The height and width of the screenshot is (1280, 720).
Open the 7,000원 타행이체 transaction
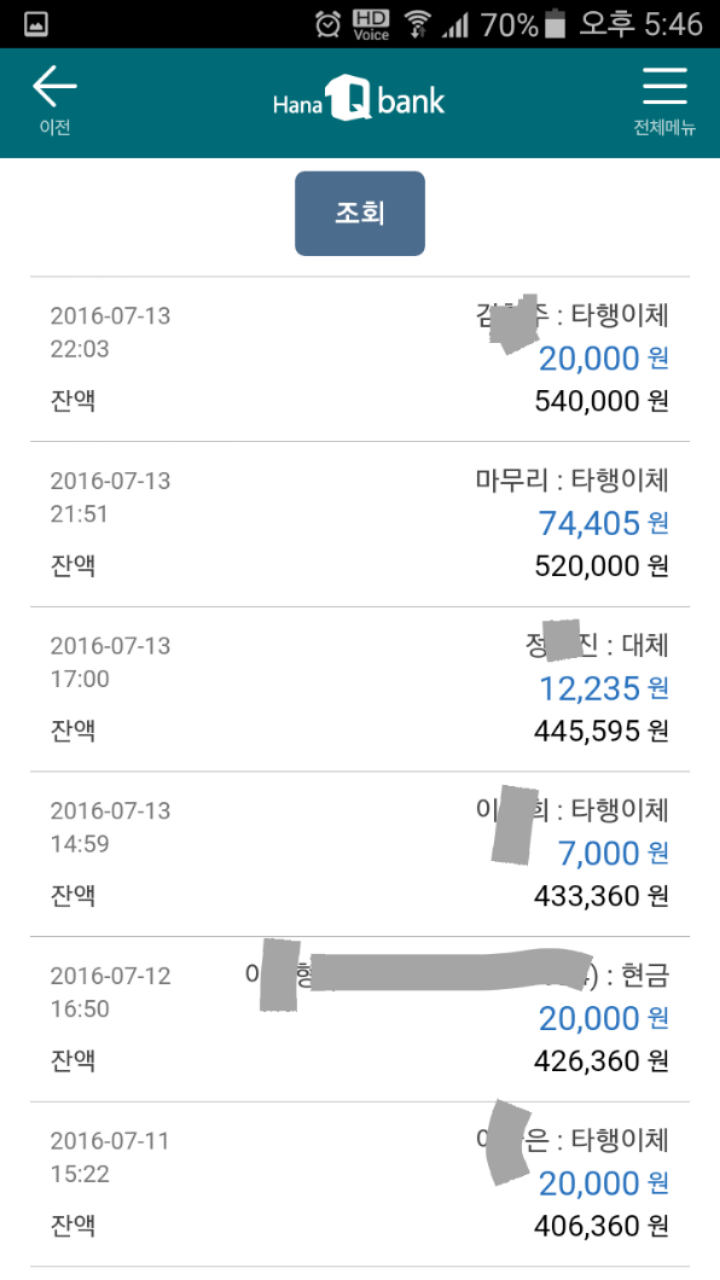[360, 853]
